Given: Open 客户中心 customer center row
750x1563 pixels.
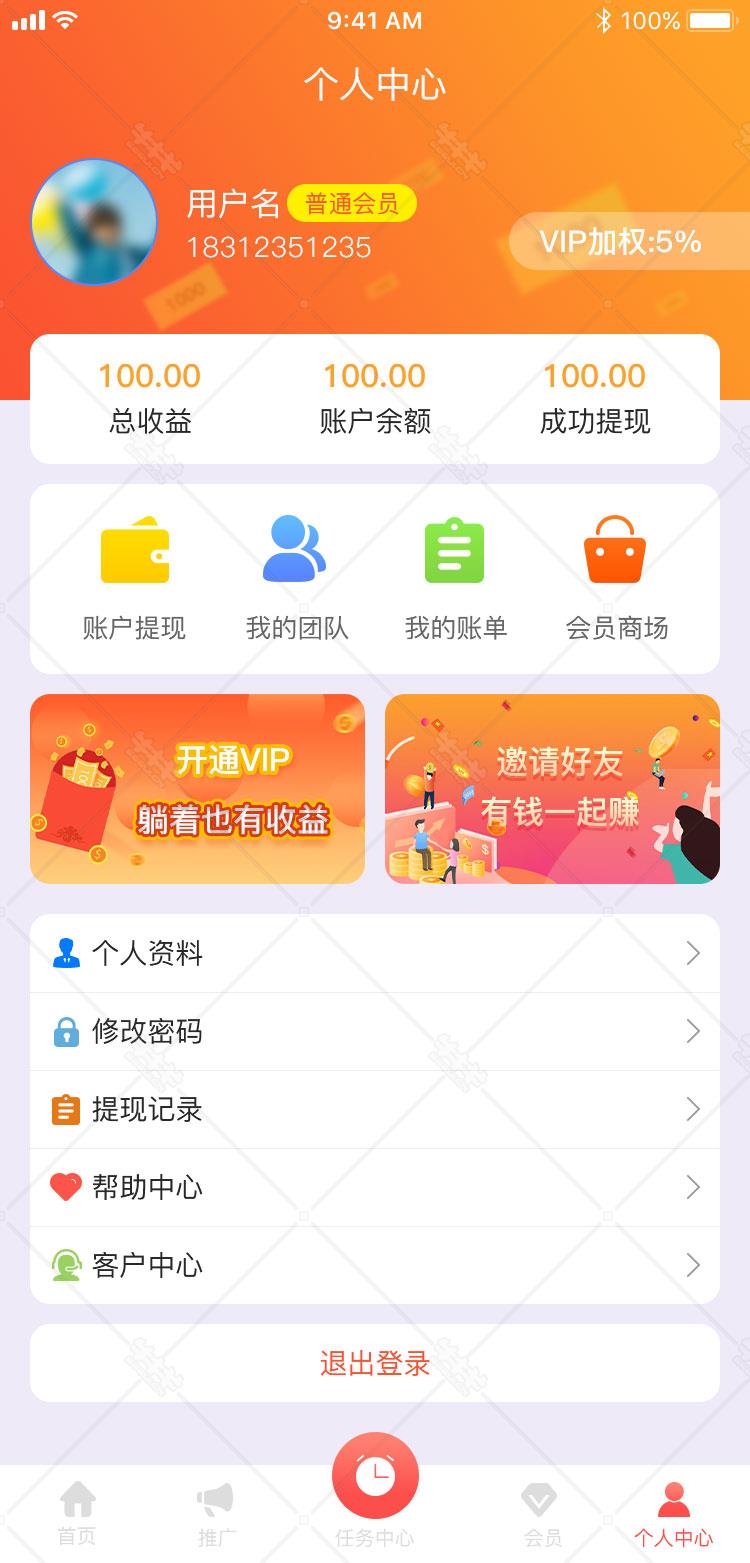Looking at the screenshot, I should coord(375,1265).
